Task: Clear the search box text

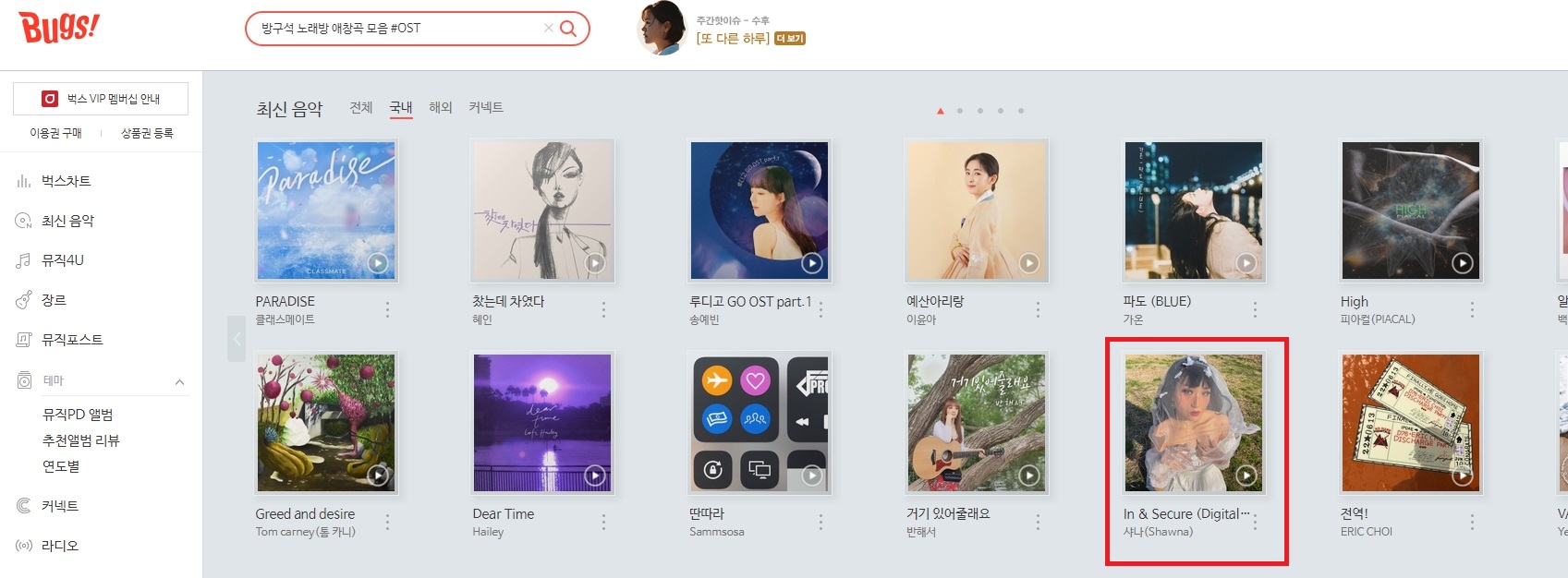Action: 548,29
